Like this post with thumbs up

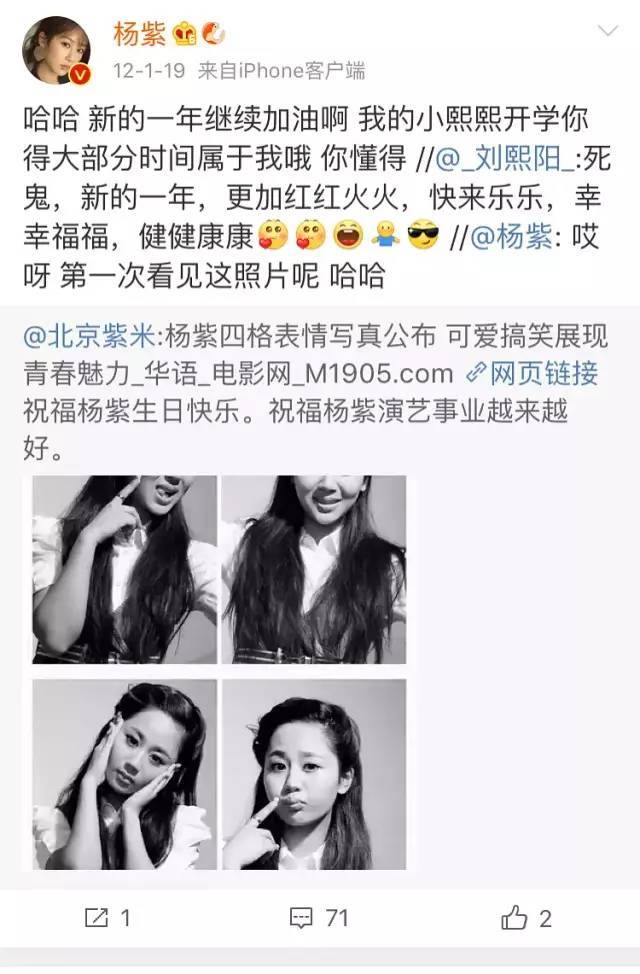pyautogui.click(x=526, y=917)
